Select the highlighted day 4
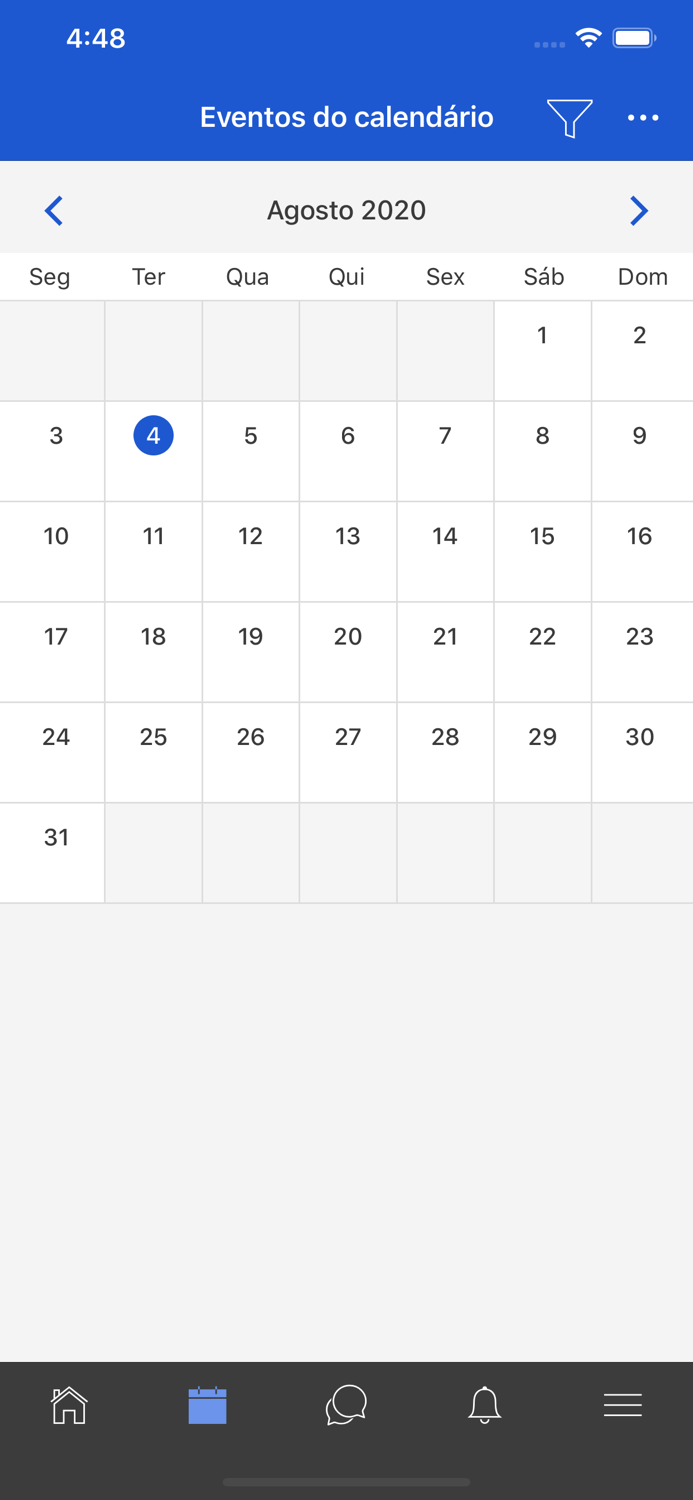 [x=153, y=435]
